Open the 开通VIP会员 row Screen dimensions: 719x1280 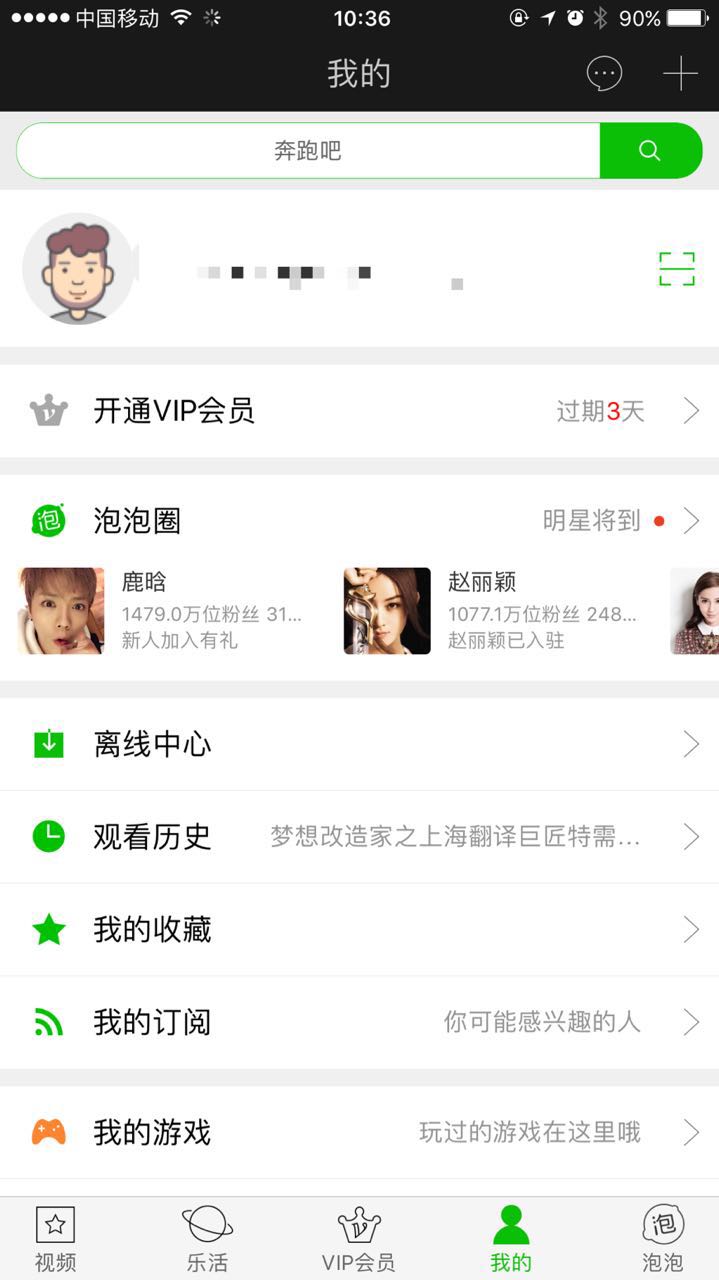(x=359, y=411)
